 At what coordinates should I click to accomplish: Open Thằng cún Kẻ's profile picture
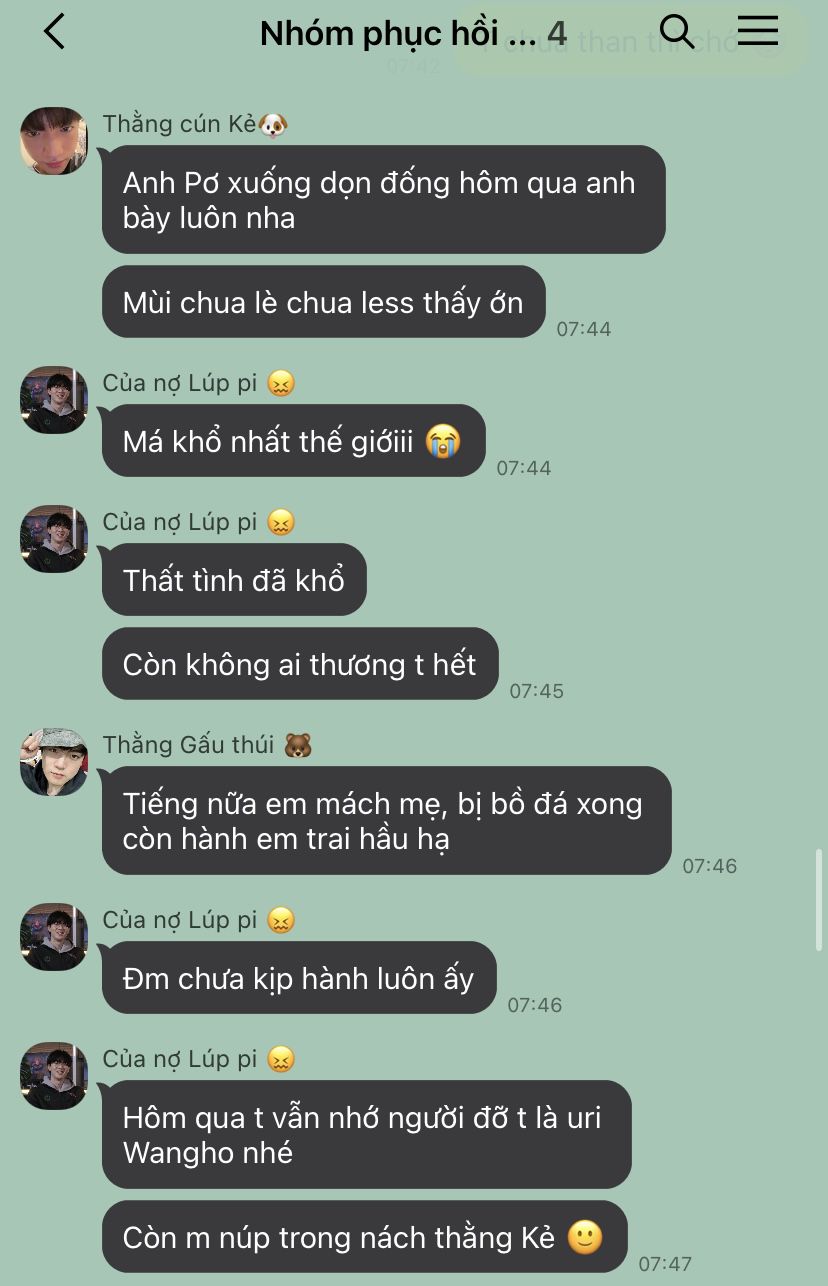(x=54, y=141)
